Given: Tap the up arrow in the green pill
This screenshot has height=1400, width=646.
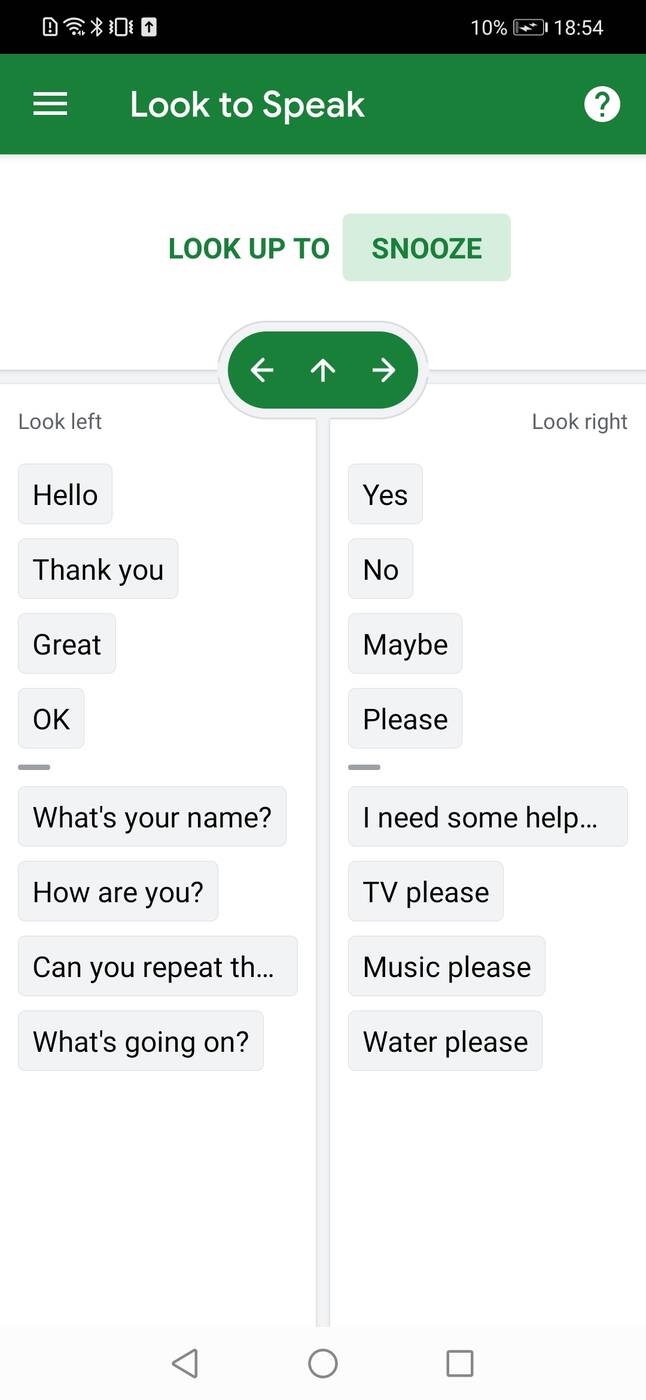Looking at the screenshot, I should click(x=322, y=371).
